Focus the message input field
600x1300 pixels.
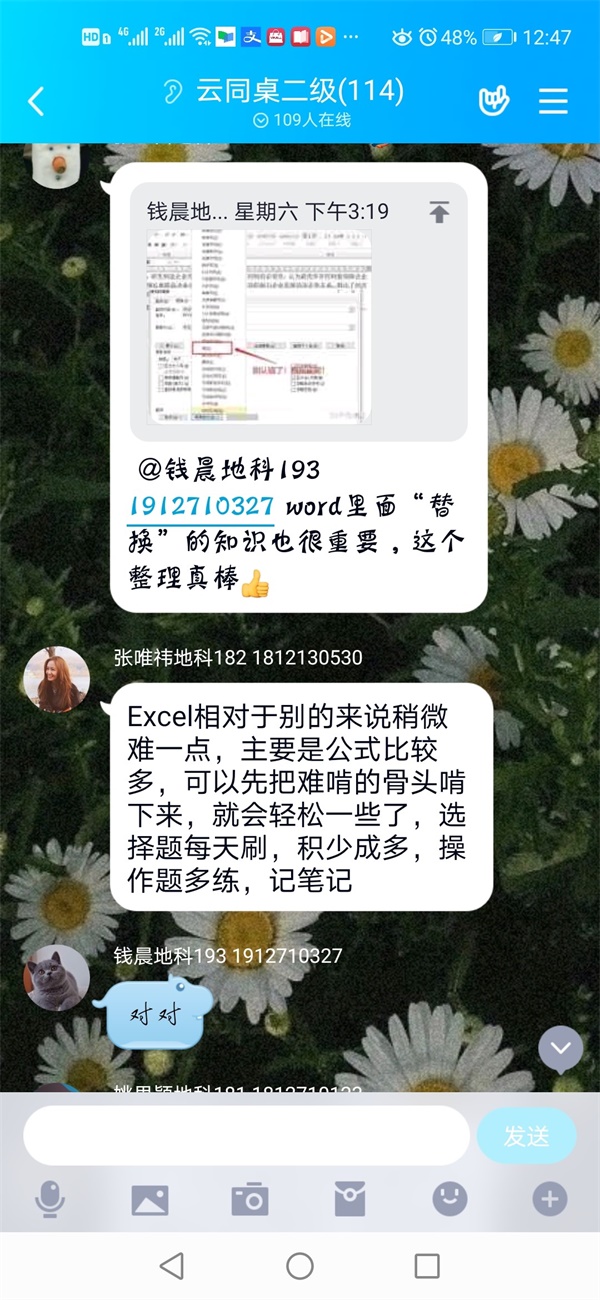point(246,1136)
